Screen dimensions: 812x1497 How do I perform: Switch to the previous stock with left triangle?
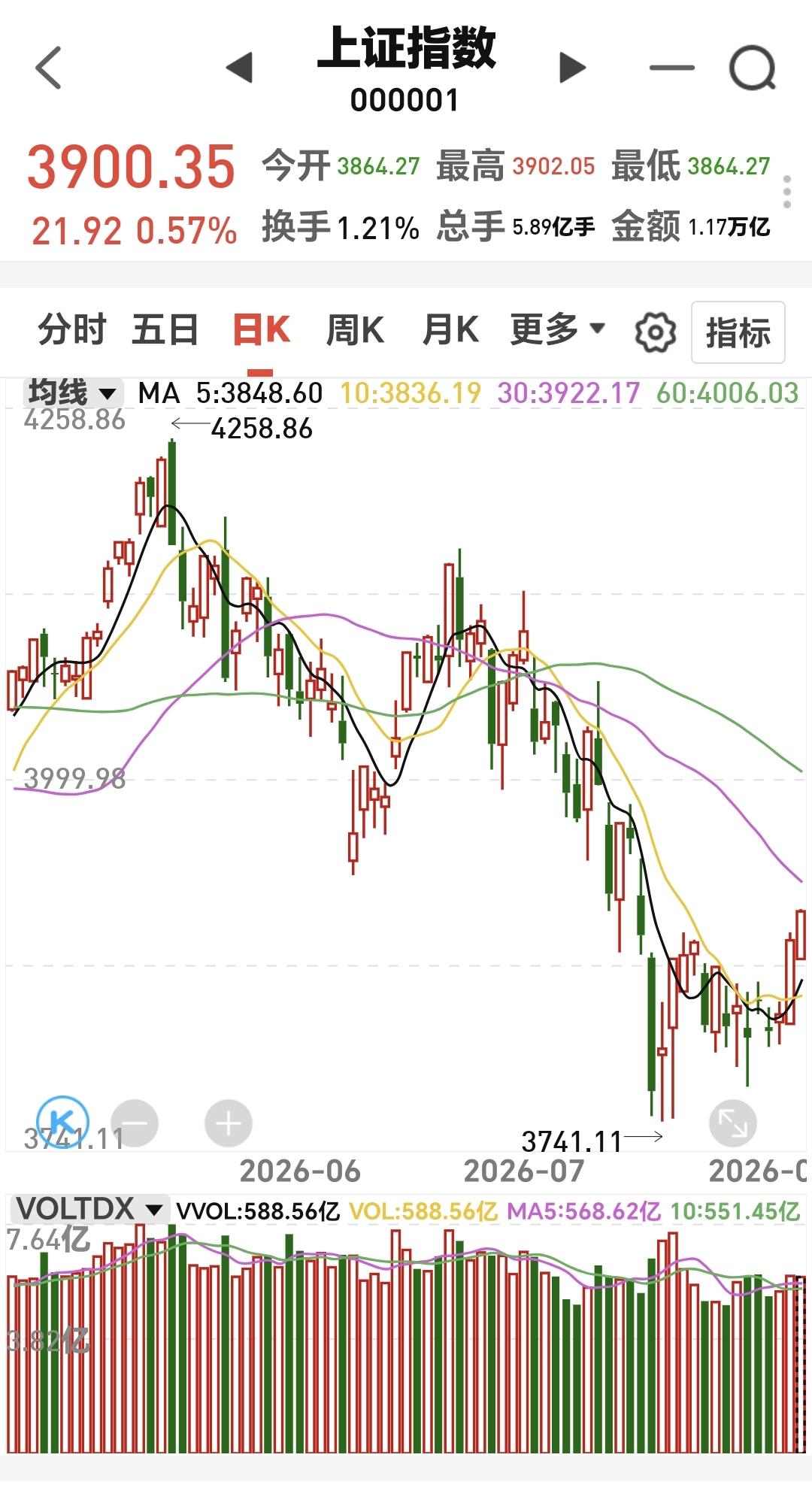(x=239, y=68)
